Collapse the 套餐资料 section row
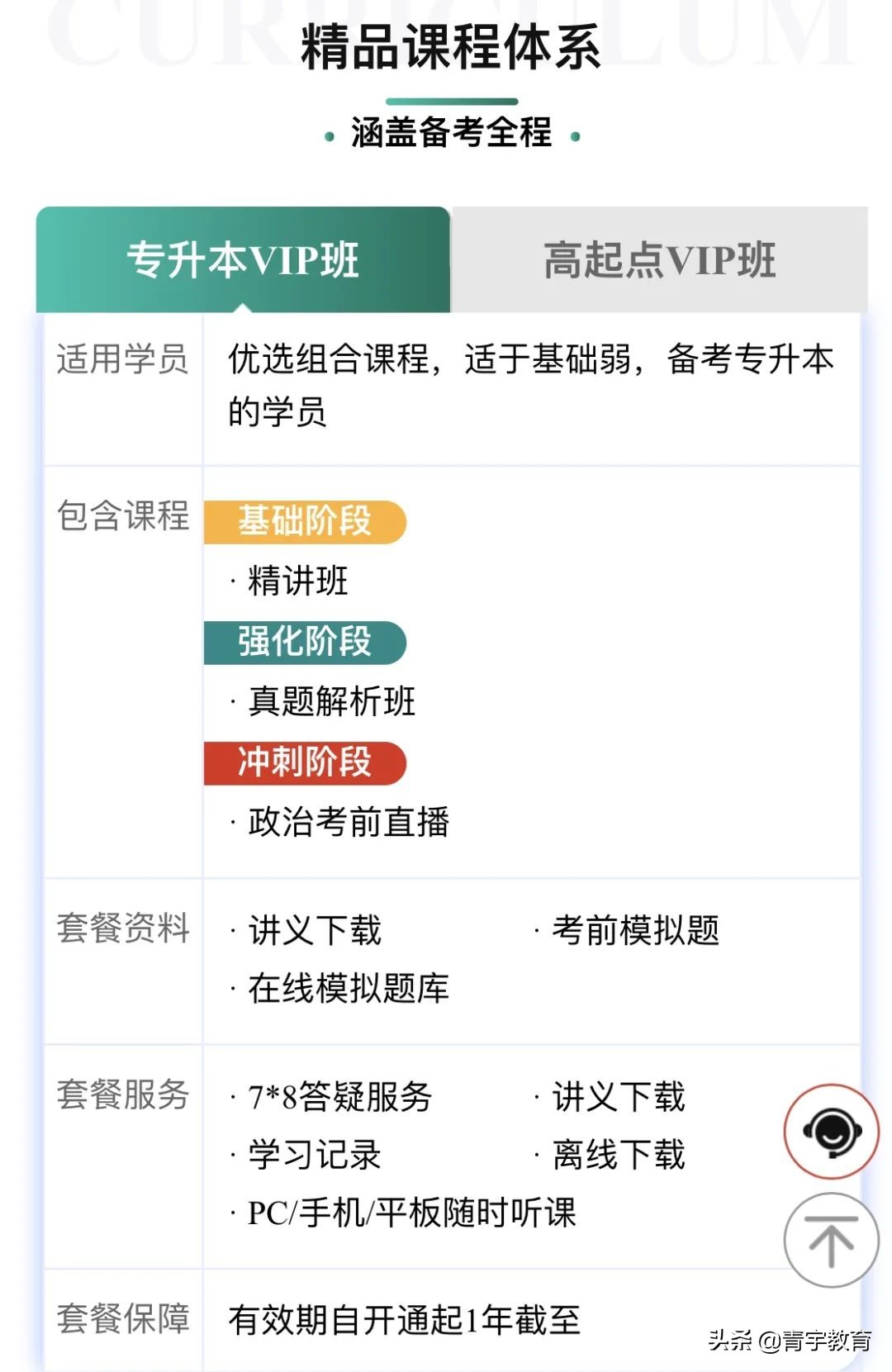This screenshot has height=1372, width=892. [124, 929]
